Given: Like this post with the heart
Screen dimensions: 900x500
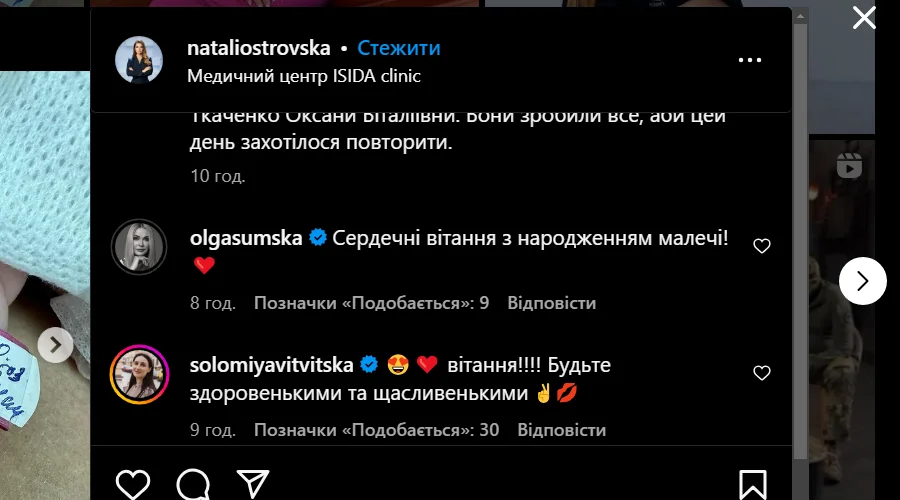Looking at the screenshot, I should click(133, 485).
